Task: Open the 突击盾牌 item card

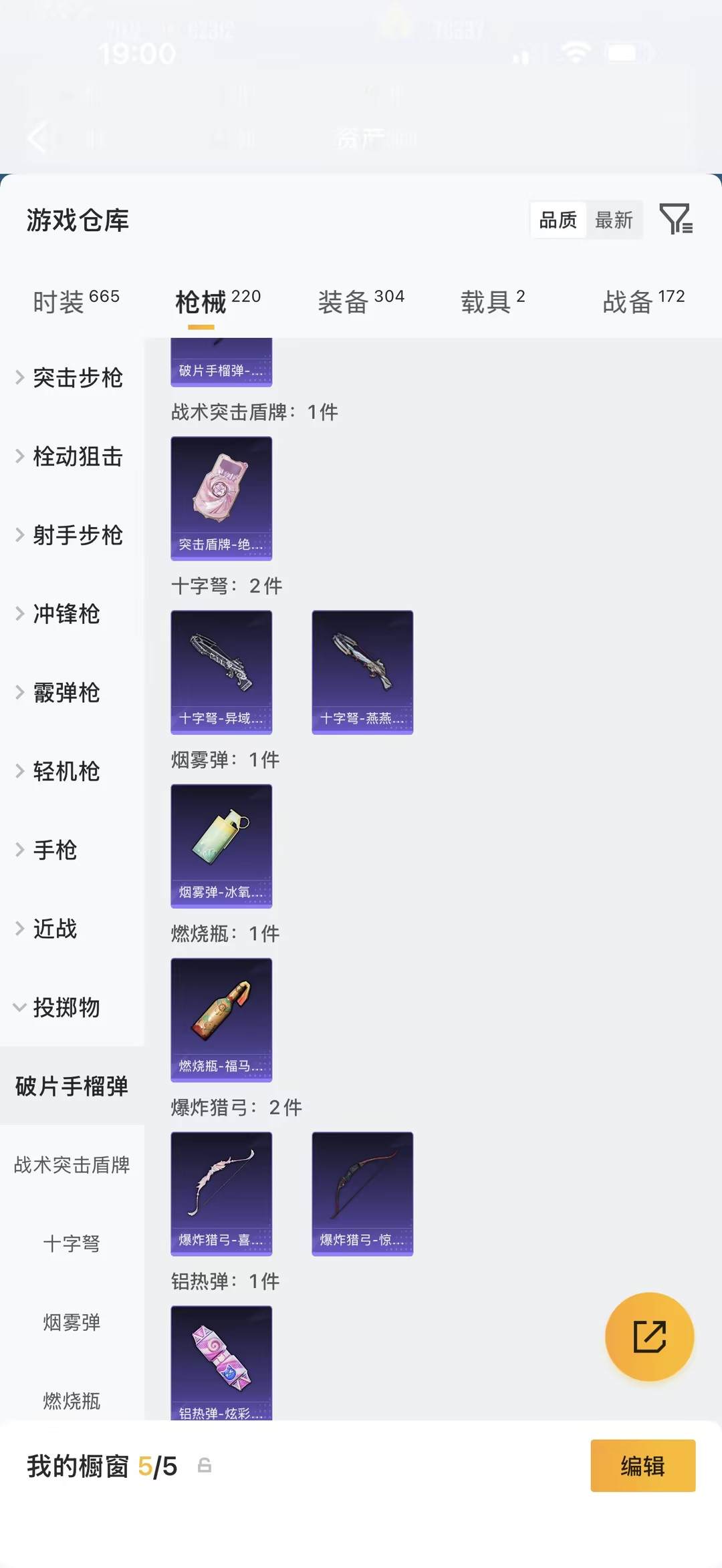Action: click(x=221, y=498)
